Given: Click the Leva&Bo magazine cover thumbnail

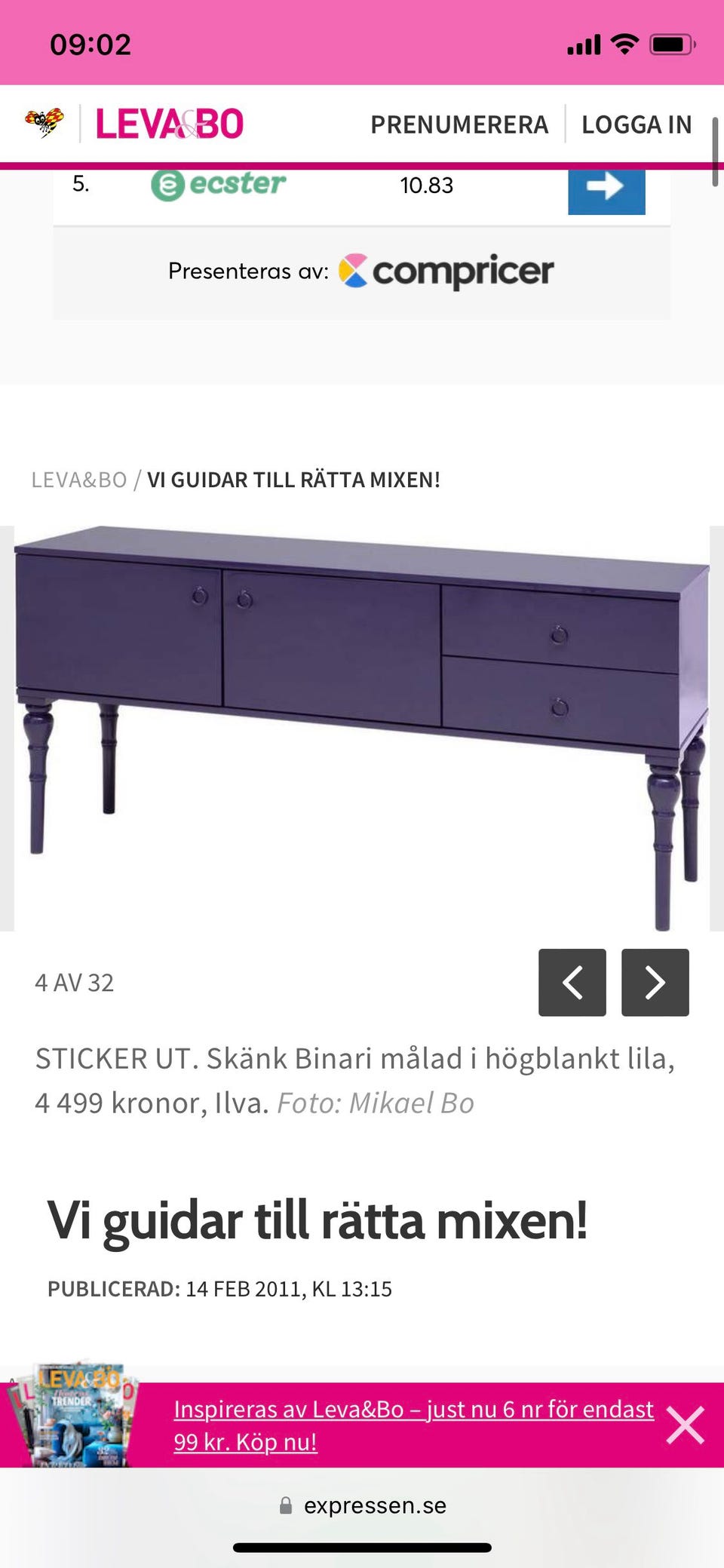Looking at the screenshot, I should (81, 1418).
